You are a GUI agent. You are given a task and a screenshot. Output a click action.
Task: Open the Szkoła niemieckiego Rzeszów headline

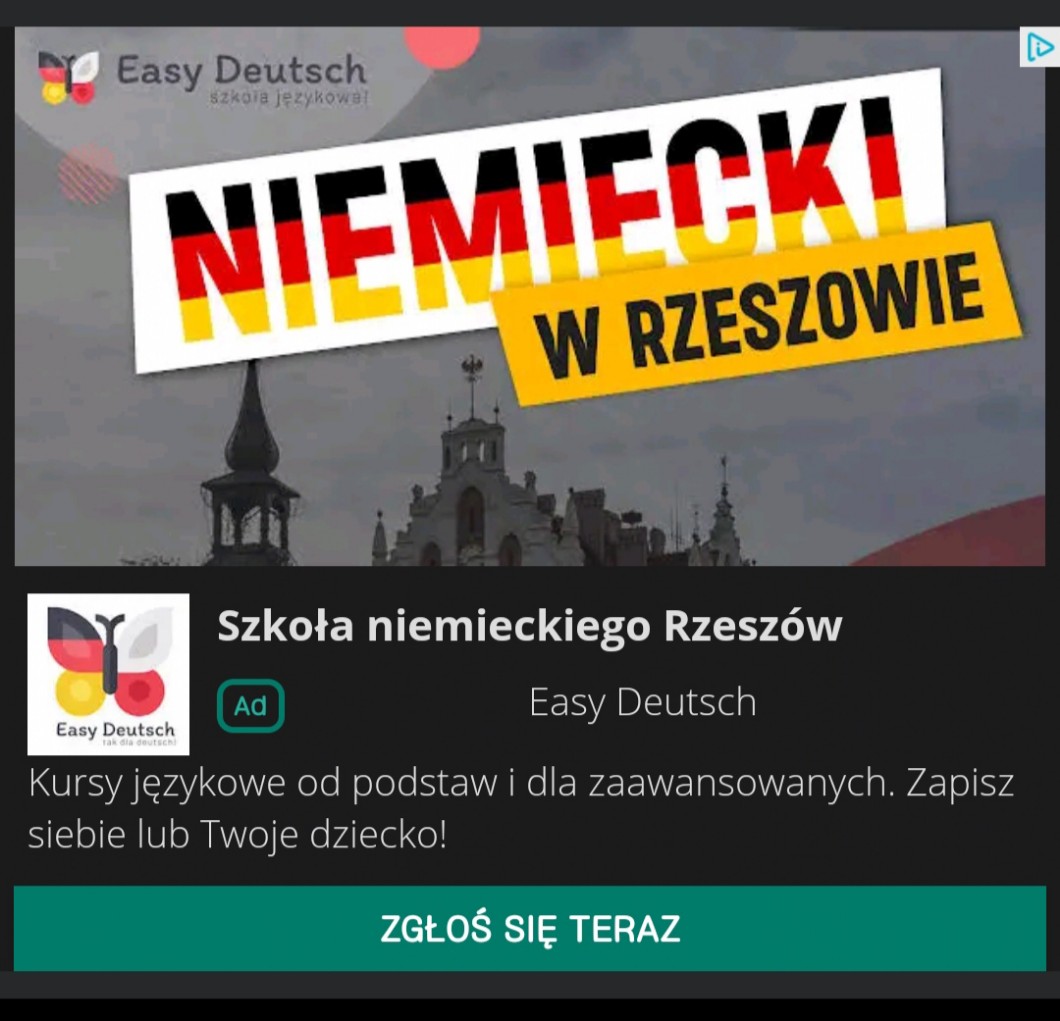point(529,626)
